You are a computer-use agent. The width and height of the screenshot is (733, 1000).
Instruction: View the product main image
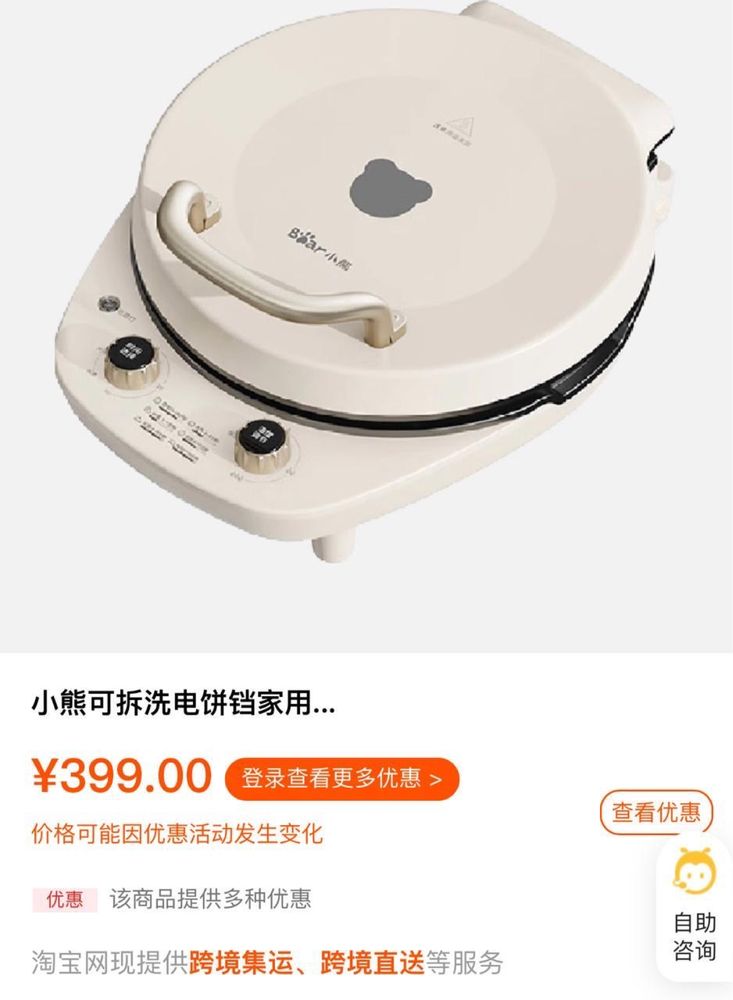click(366, 300)
